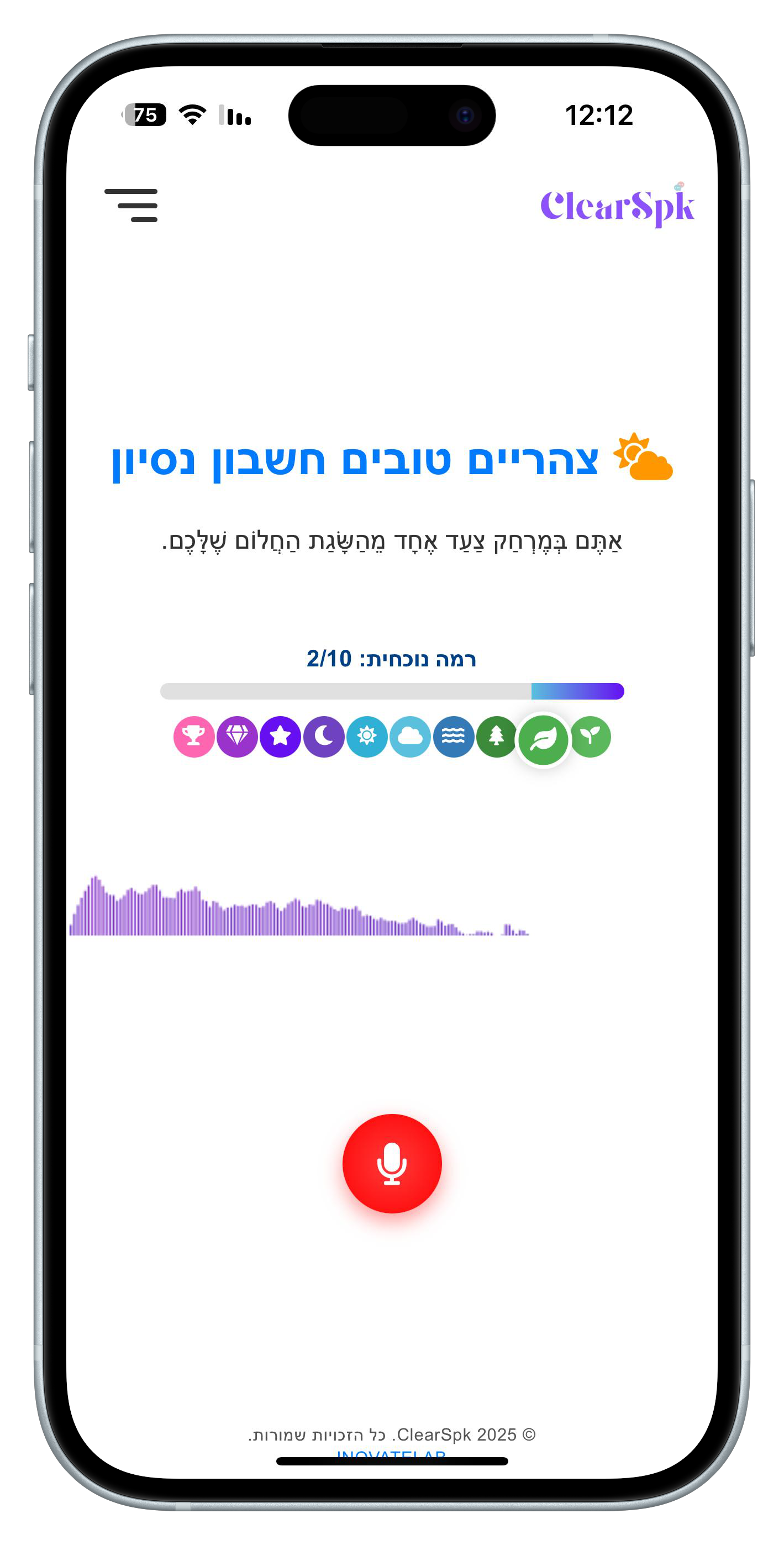Select the water waves level badge

tap(454, 737)
